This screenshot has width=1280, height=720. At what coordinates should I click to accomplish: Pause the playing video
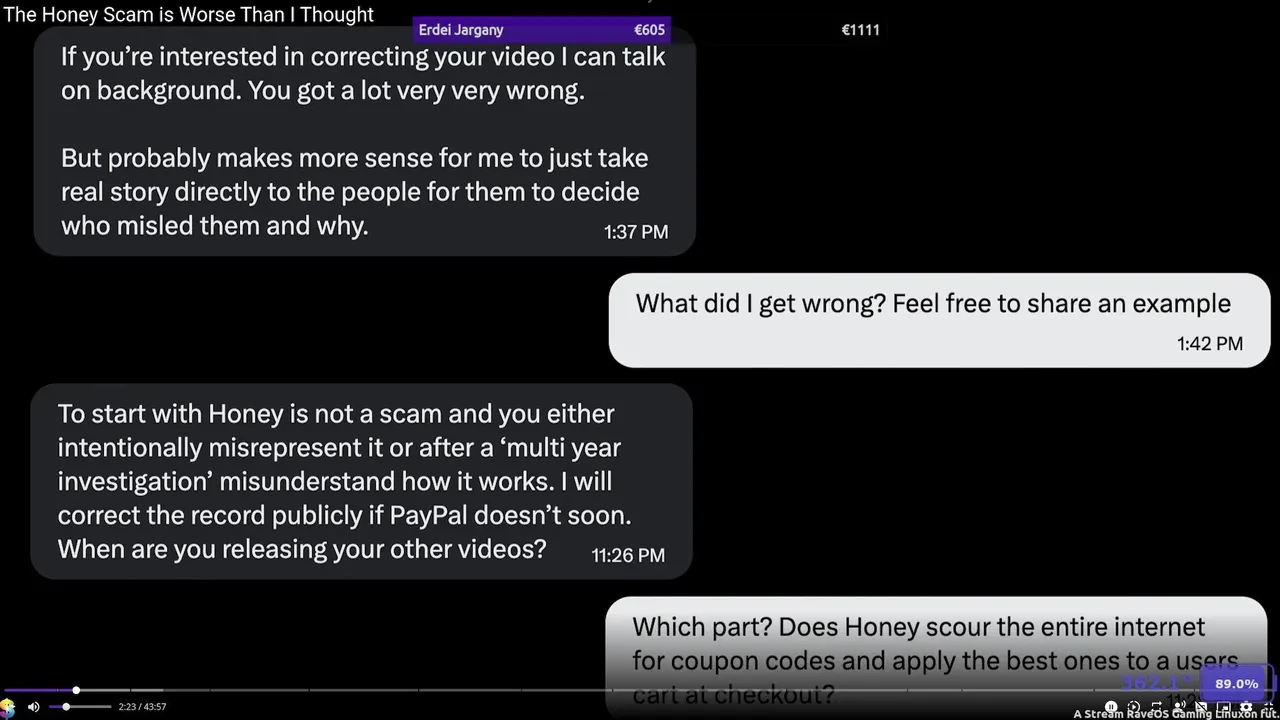pyautogui.click(x=1111, y=706)
